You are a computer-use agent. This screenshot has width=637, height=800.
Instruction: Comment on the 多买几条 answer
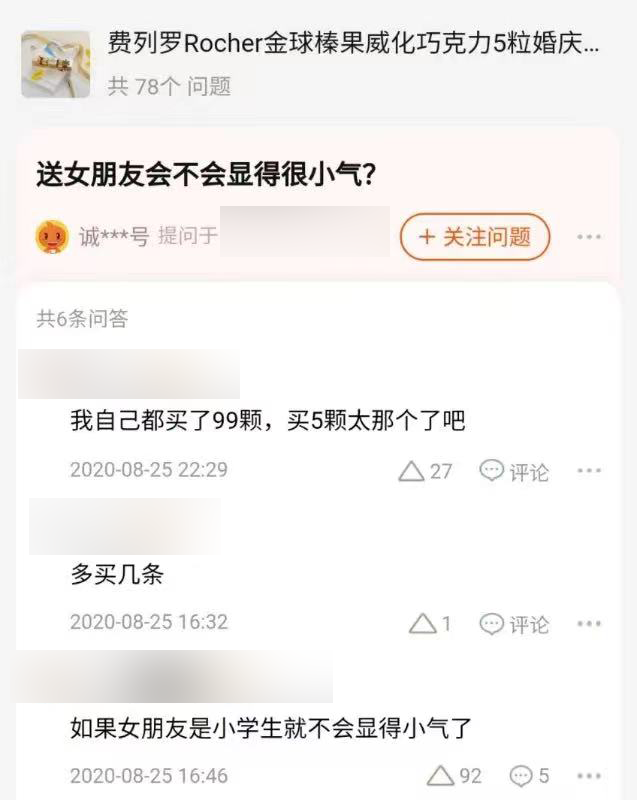[514, 623]
